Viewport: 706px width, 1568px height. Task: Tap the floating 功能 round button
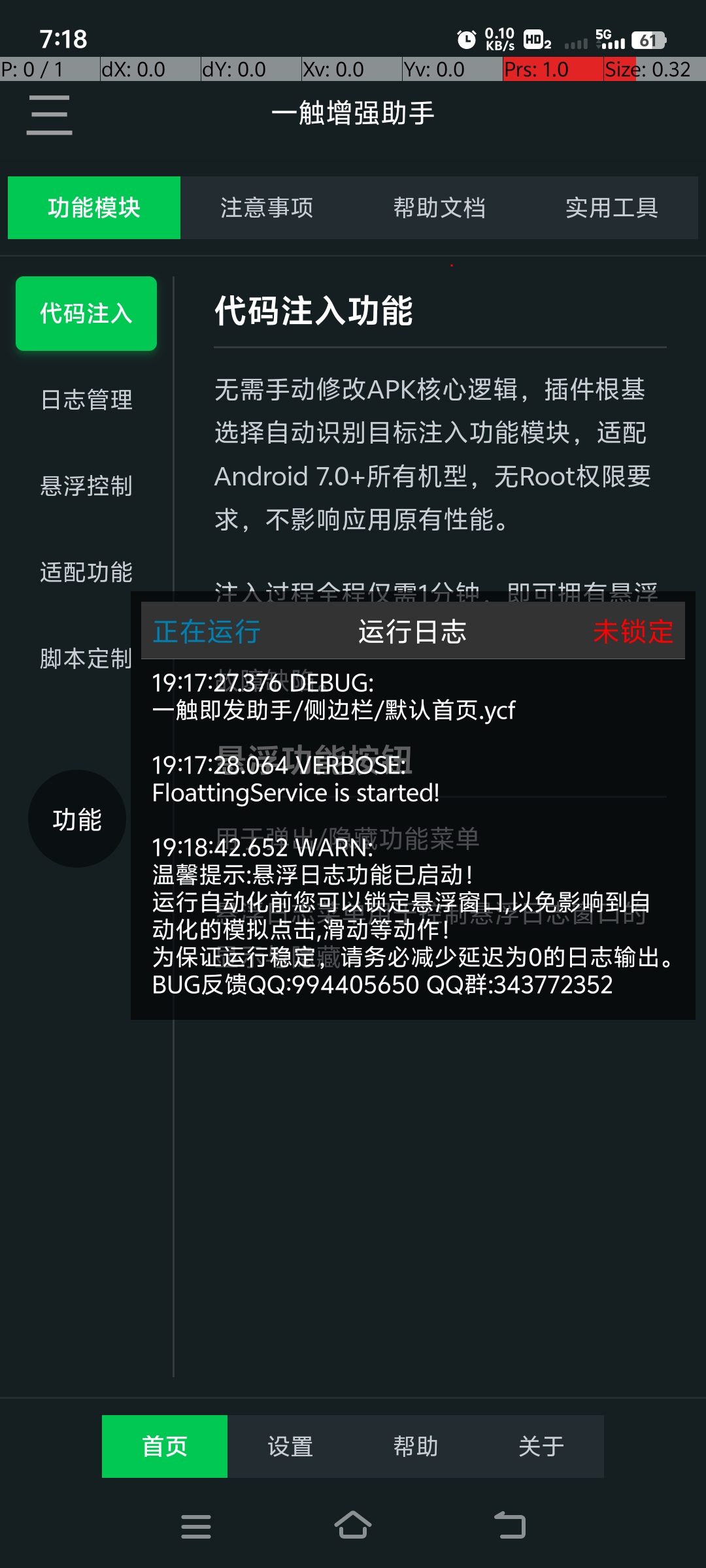coord(77,819)
